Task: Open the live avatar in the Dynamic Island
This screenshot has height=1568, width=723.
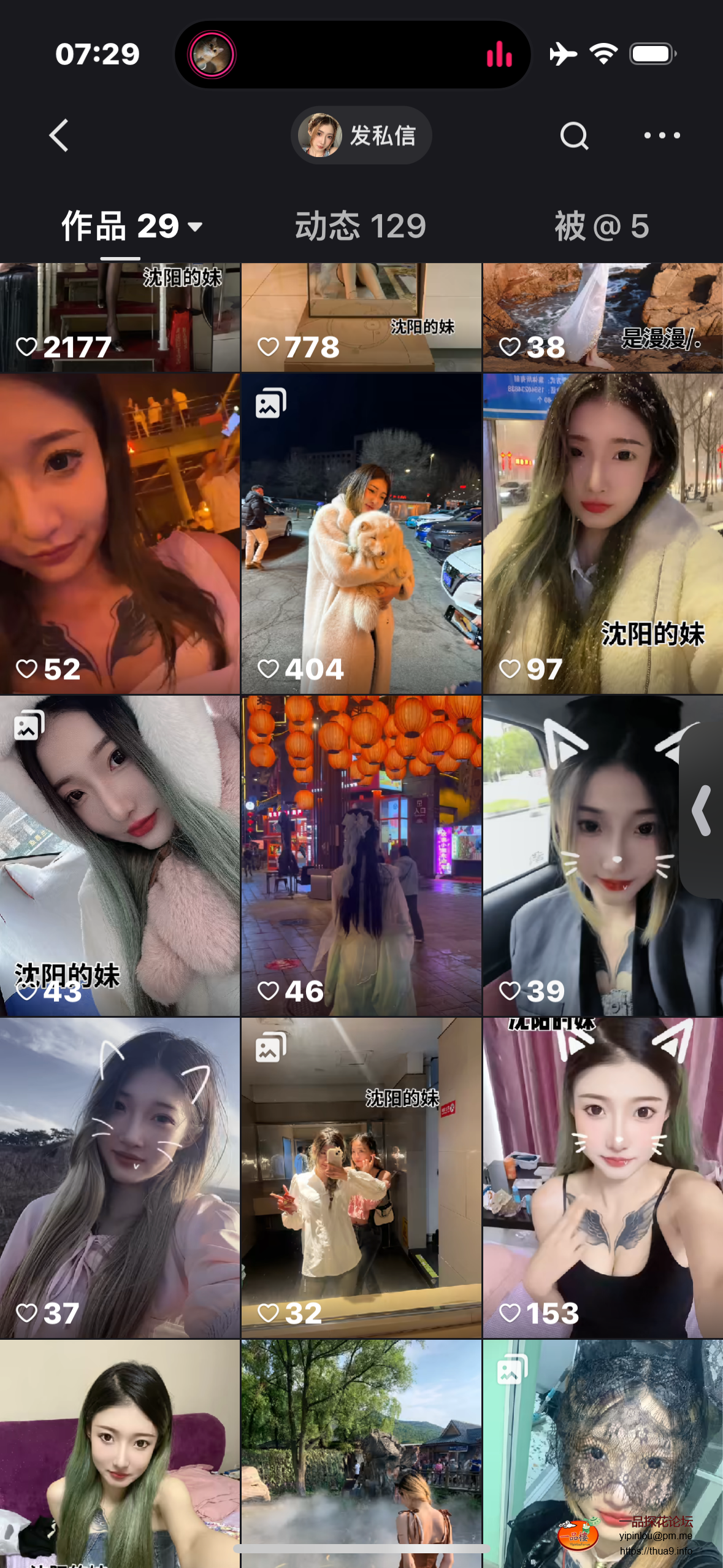Action: (x=212, y=55)
